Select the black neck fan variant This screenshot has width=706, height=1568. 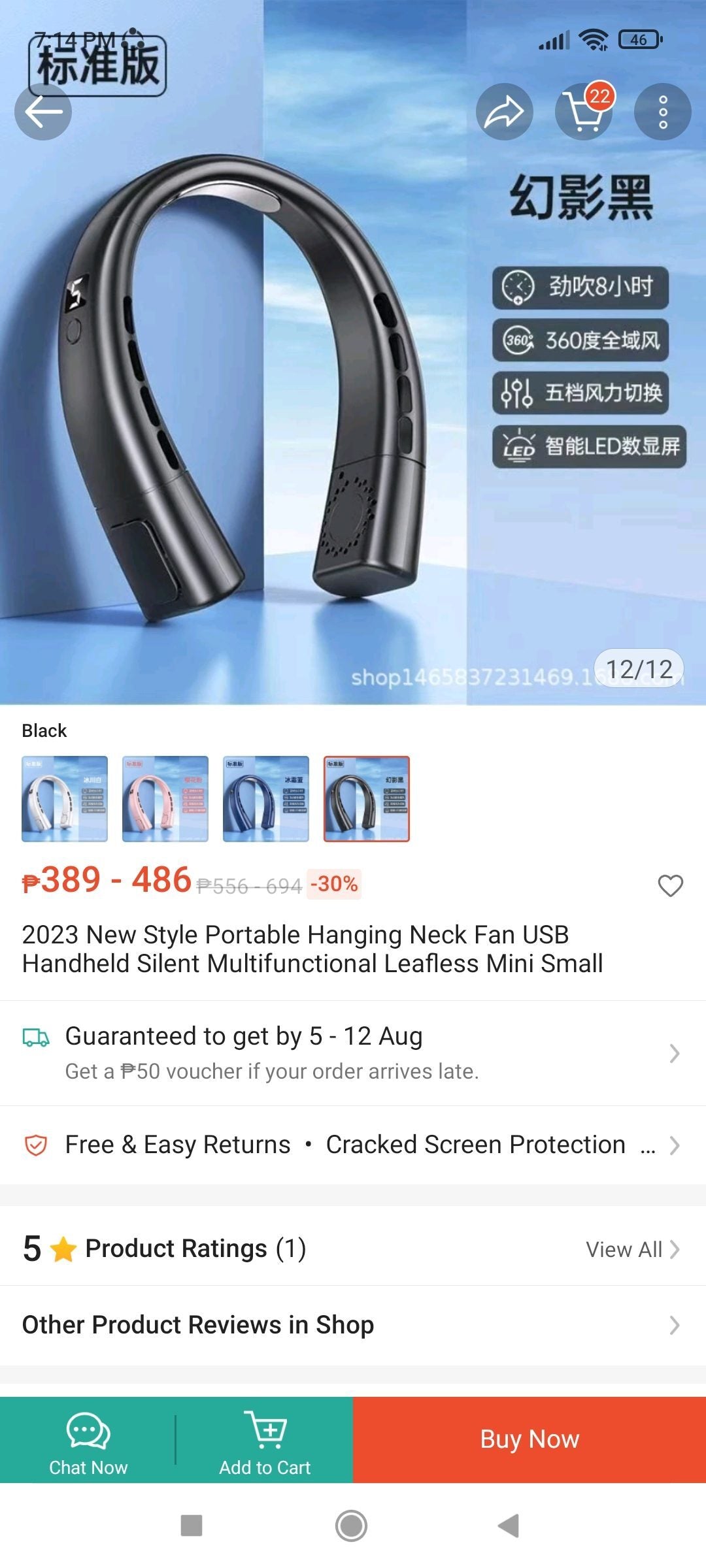point(367,798)
